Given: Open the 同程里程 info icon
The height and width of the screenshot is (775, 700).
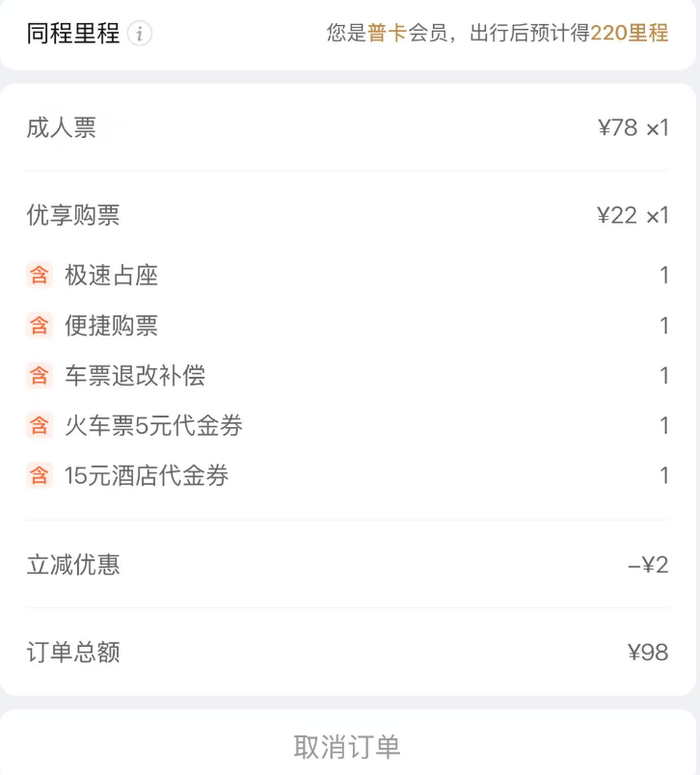Looking at the screenshot, I should tap(141, 34).
